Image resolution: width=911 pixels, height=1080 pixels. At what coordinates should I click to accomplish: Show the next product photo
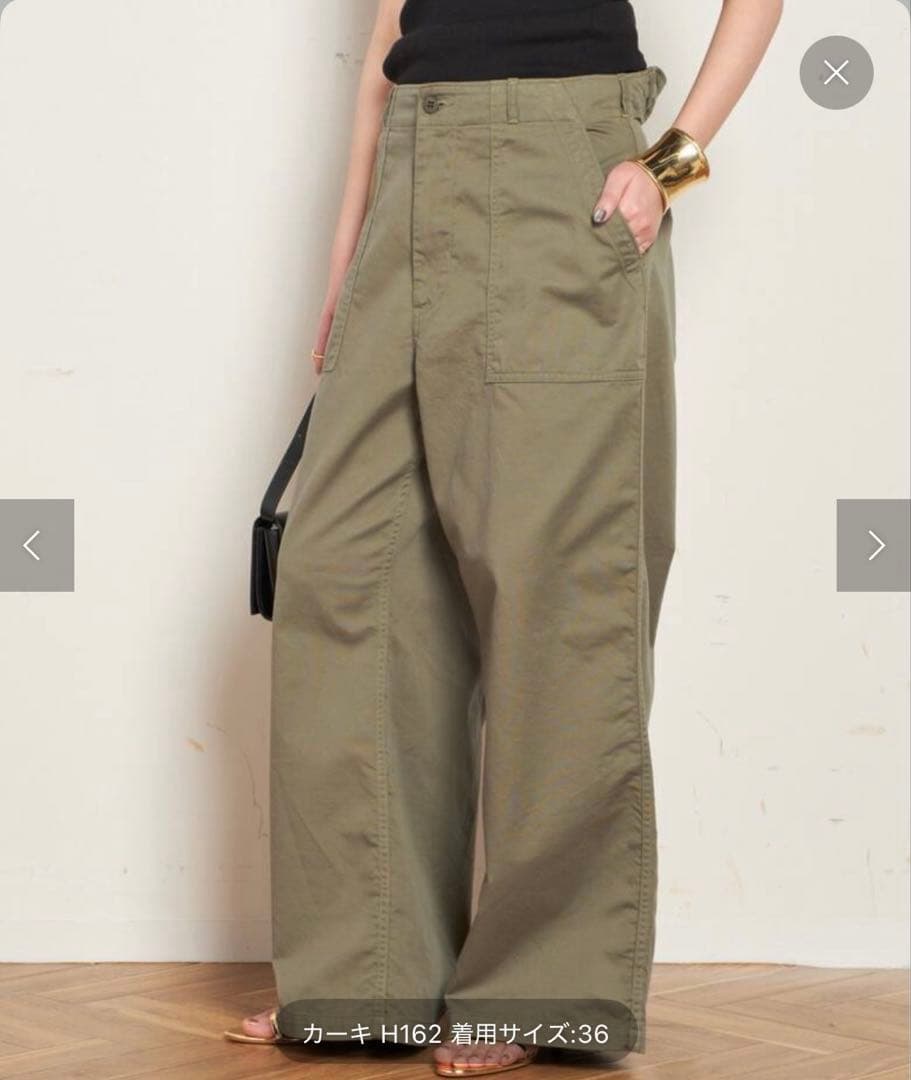point(874,545)
